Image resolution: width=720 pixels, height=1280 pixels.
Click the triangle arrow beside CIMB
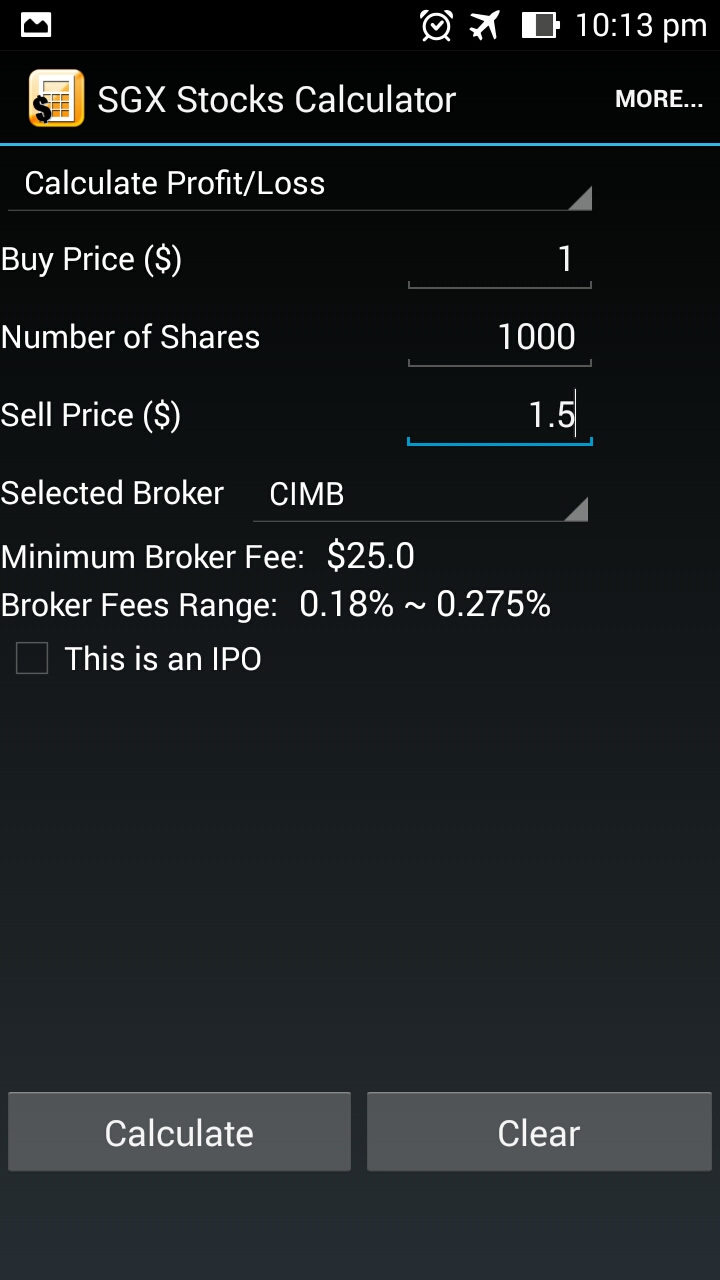[x=578, y=508]
